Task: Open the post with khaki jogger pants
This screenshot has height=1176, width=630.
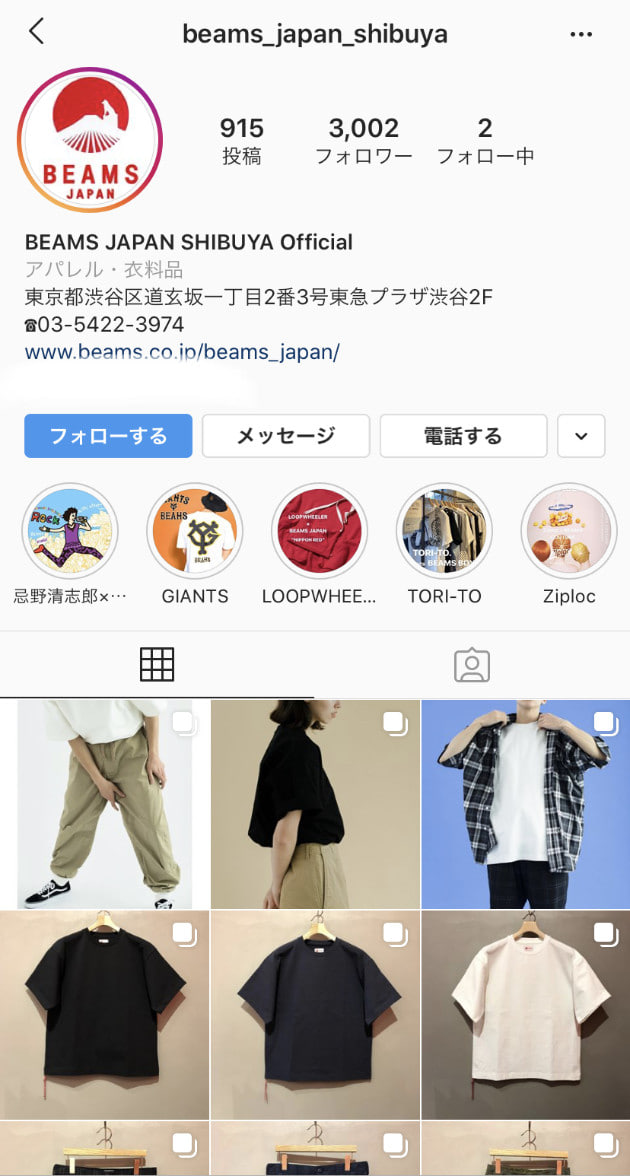Action: pos(104,804)
